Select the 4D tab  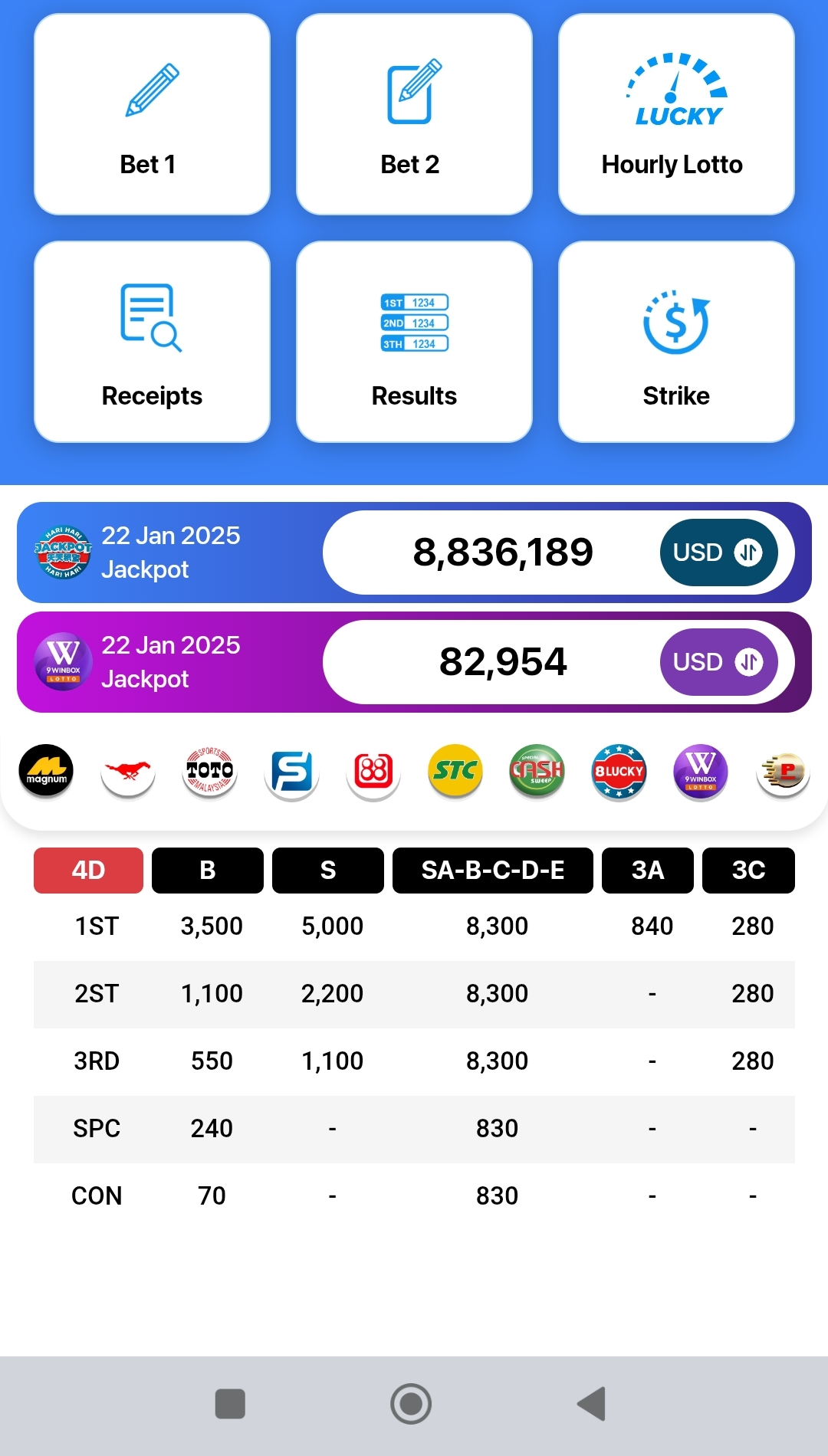pos(88,871)
